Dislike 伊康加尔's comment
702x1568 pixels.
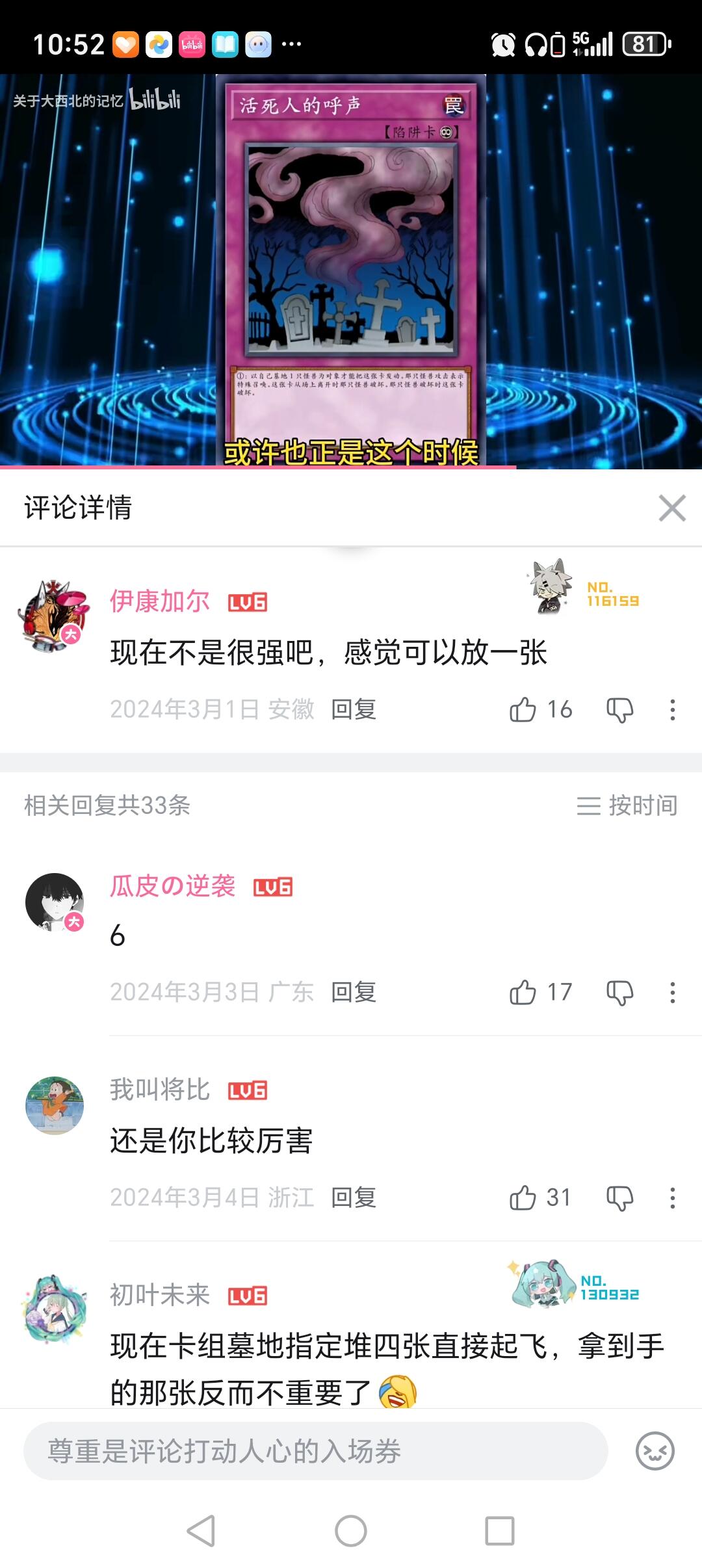619,710
